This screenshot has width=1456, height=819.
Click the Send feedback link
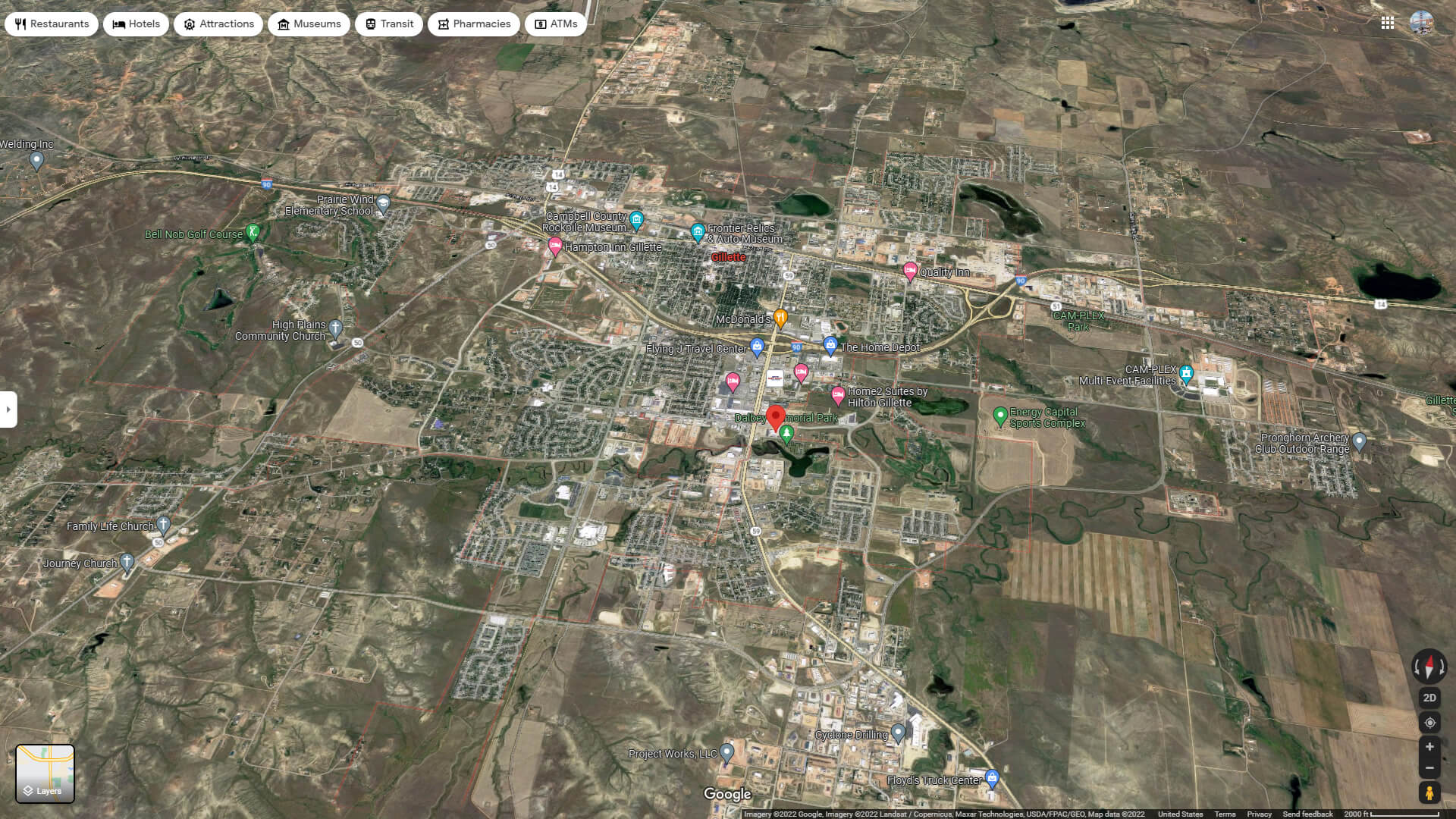[1307, 814]
